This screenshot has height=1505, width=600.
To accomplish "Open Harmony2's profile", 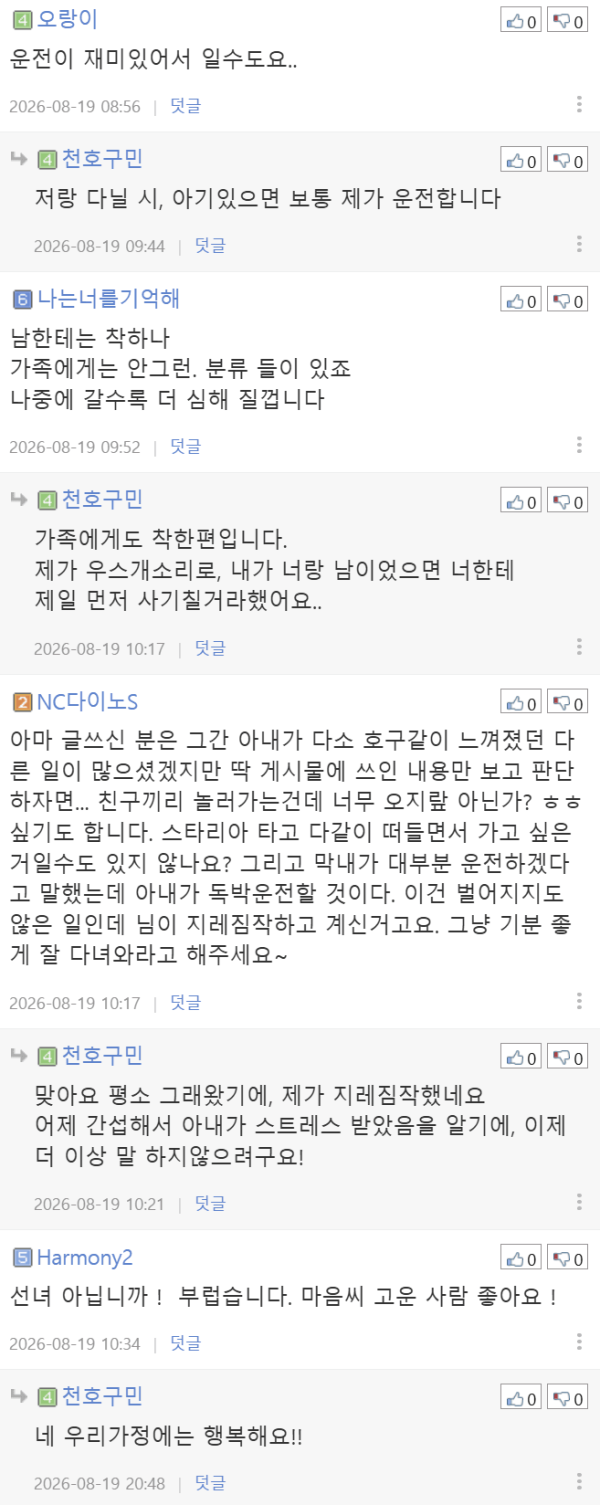I will pyautogui.click(x=84, y=1257).
